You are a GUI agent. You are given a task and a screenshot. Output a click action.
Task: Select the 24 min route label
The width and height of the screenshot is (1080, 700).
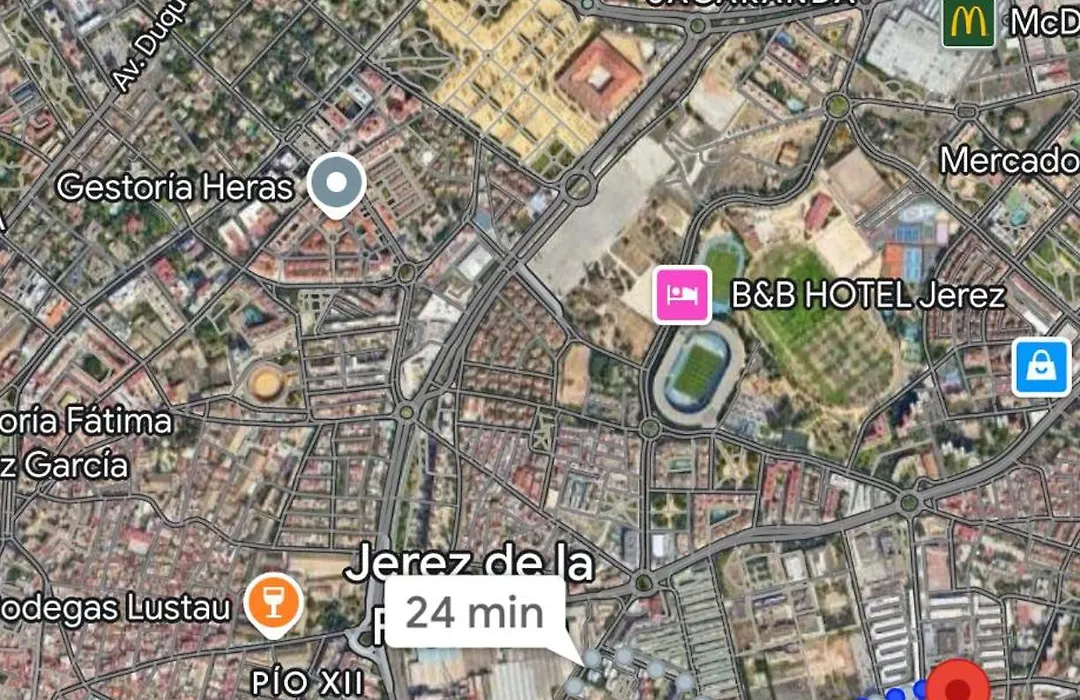475,611
